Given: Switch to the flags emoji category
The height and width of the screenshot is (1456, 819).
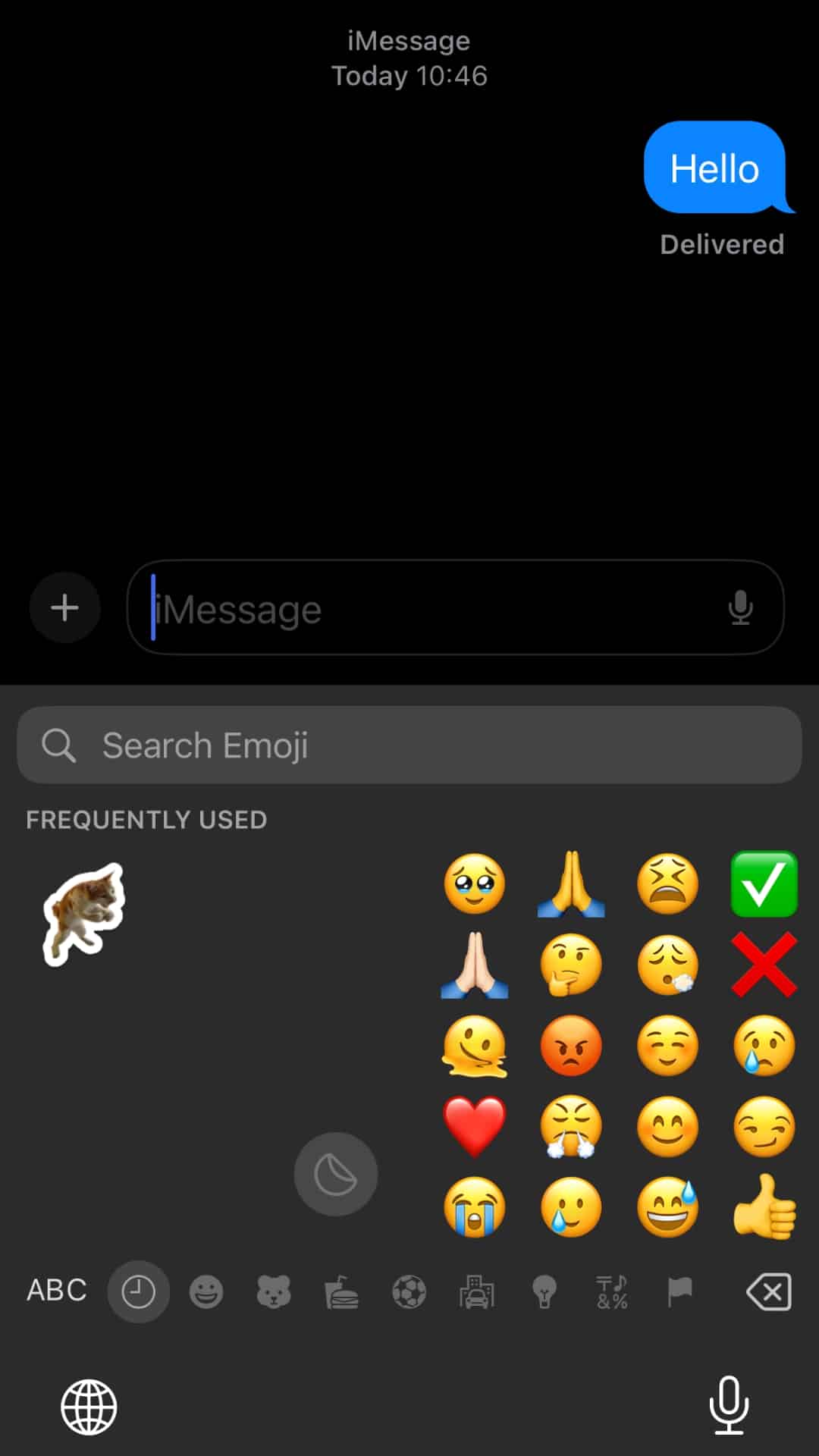Looking at the screenshot, I should pyautogui.click(x=679, y=1291).
